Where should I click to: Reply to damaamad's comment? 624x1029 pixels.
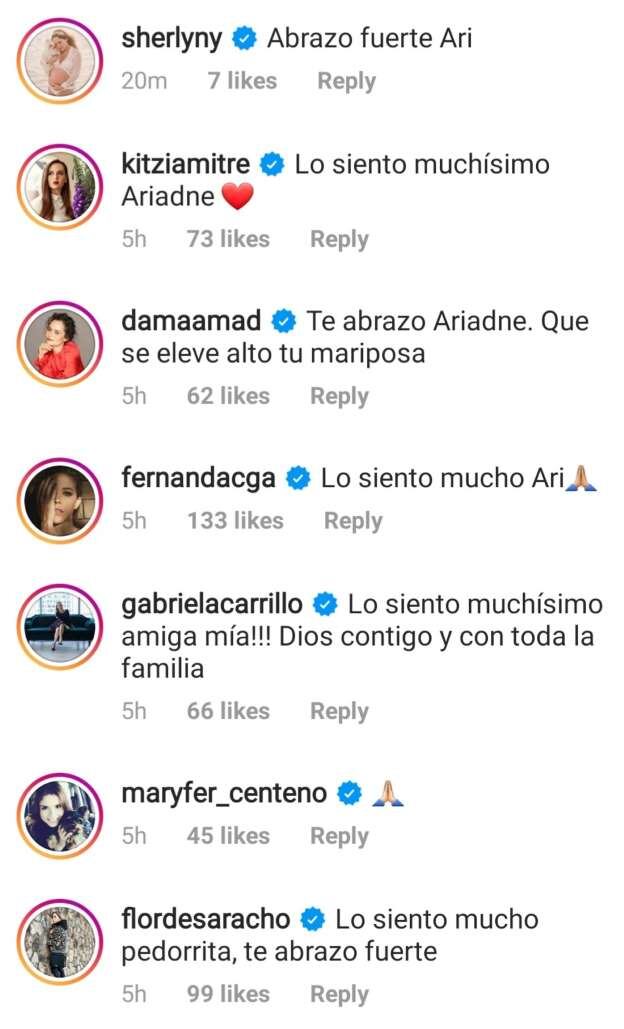[339, 396]
